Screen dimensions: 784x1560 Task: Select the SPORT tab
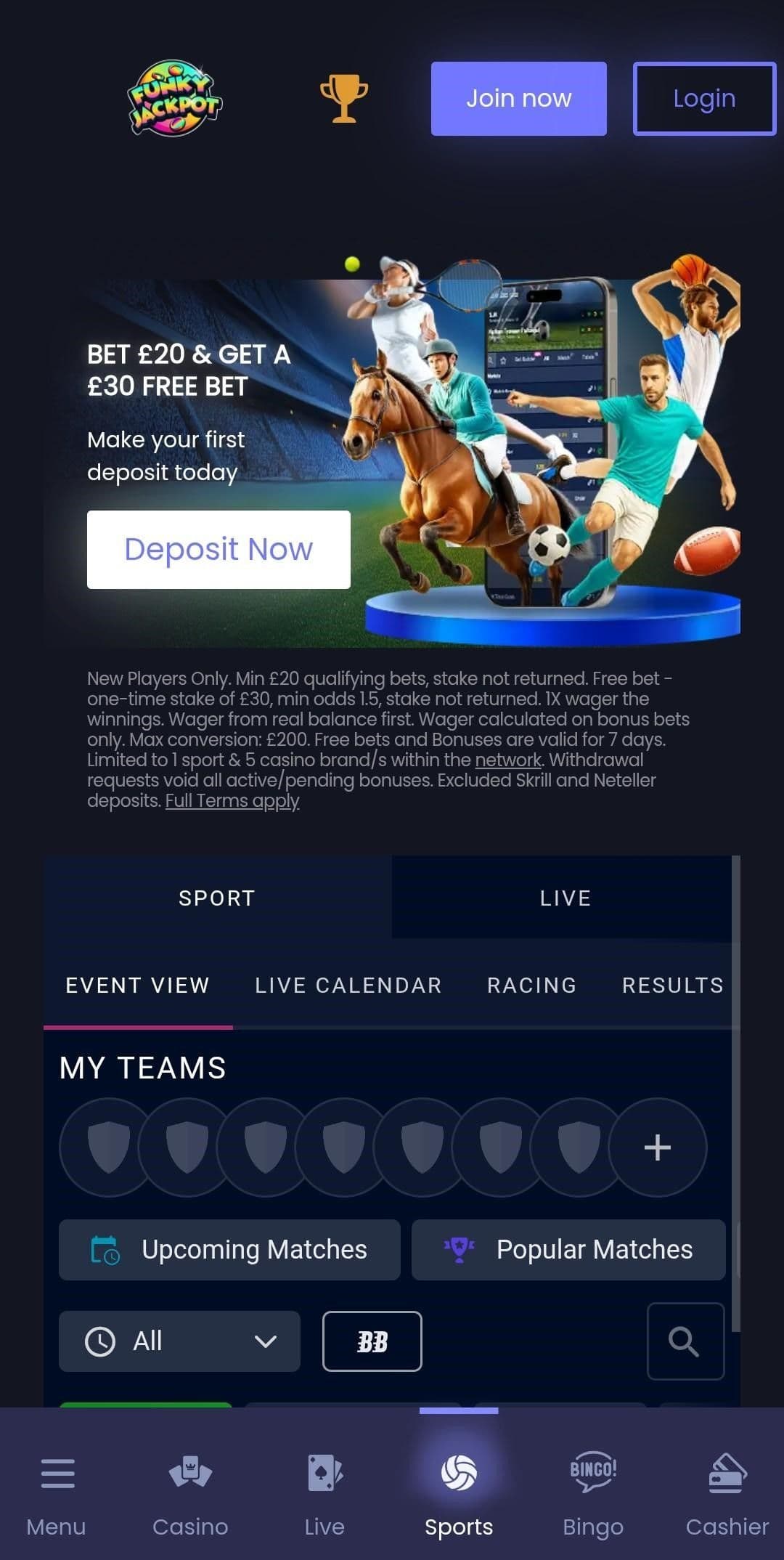tap(217, 898)
